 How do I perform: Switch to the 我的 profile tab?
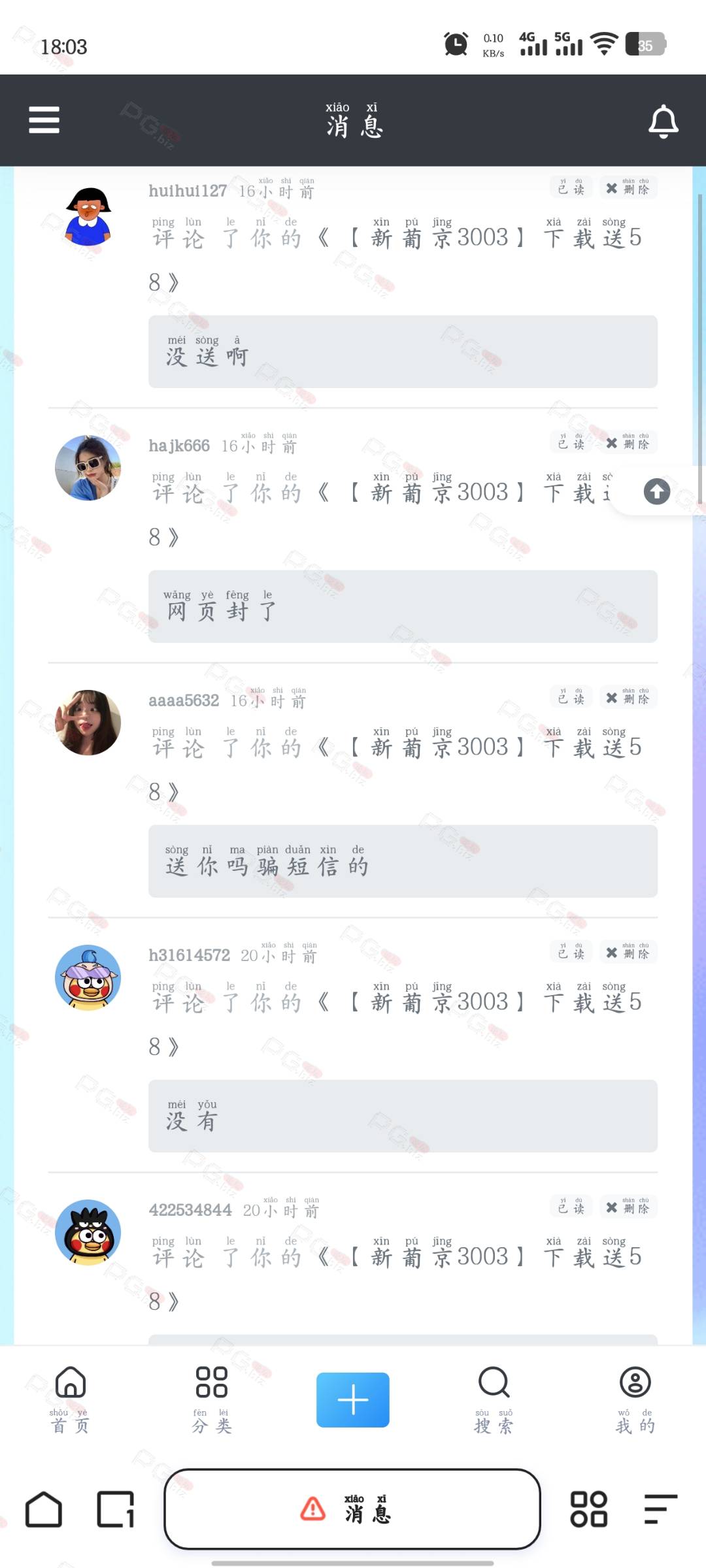coord(635,1399)
